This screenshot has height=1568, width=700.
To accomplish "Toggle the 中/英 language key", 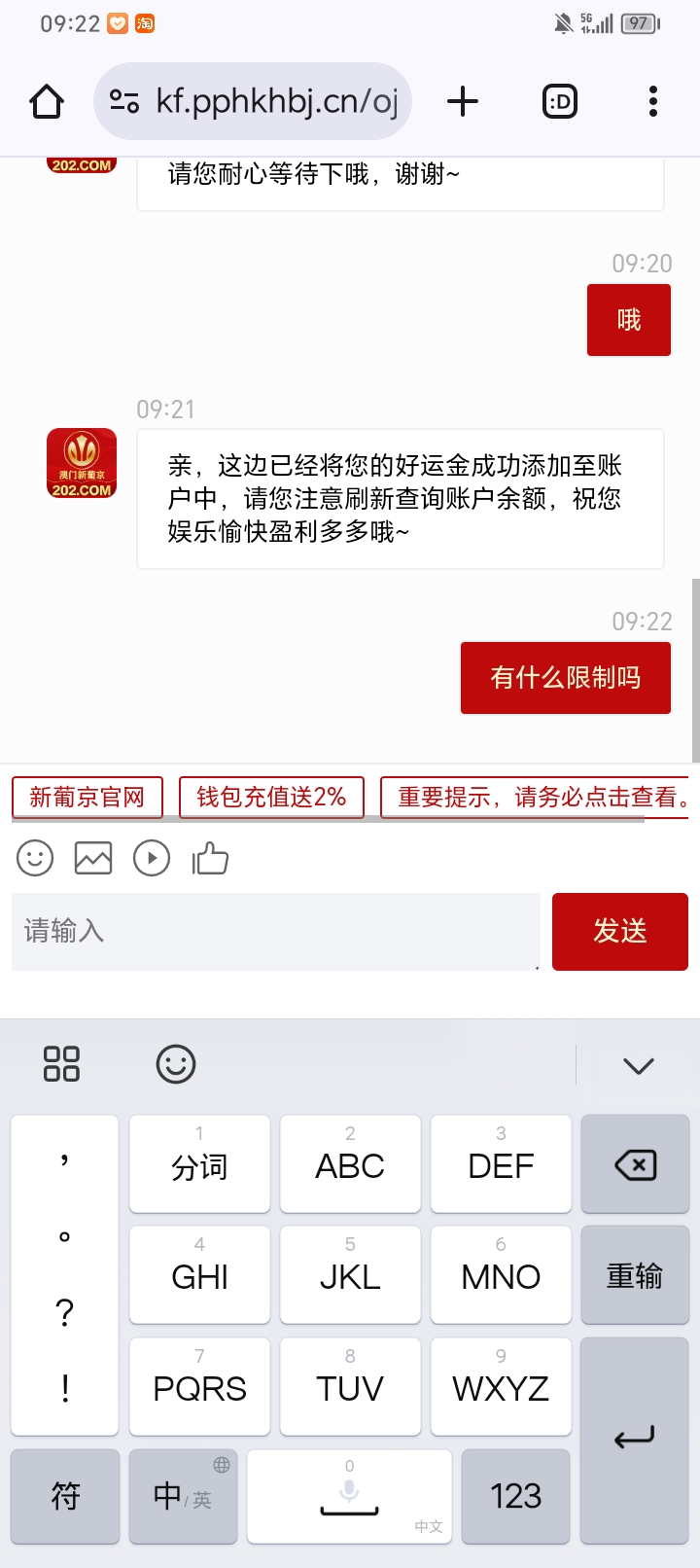I will (183, 1496).
